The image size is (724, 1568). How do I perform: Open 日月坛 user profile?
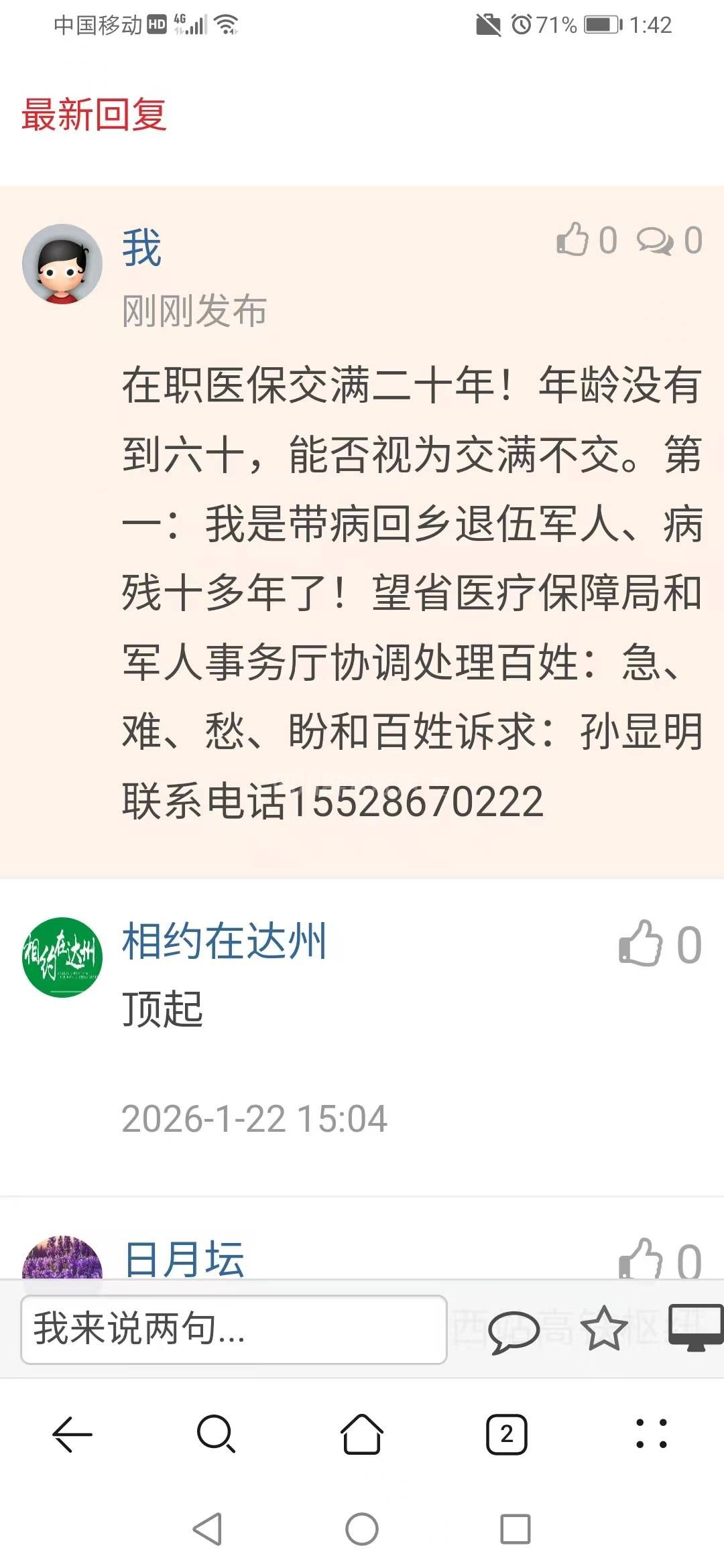click(x=184, y=1258)
